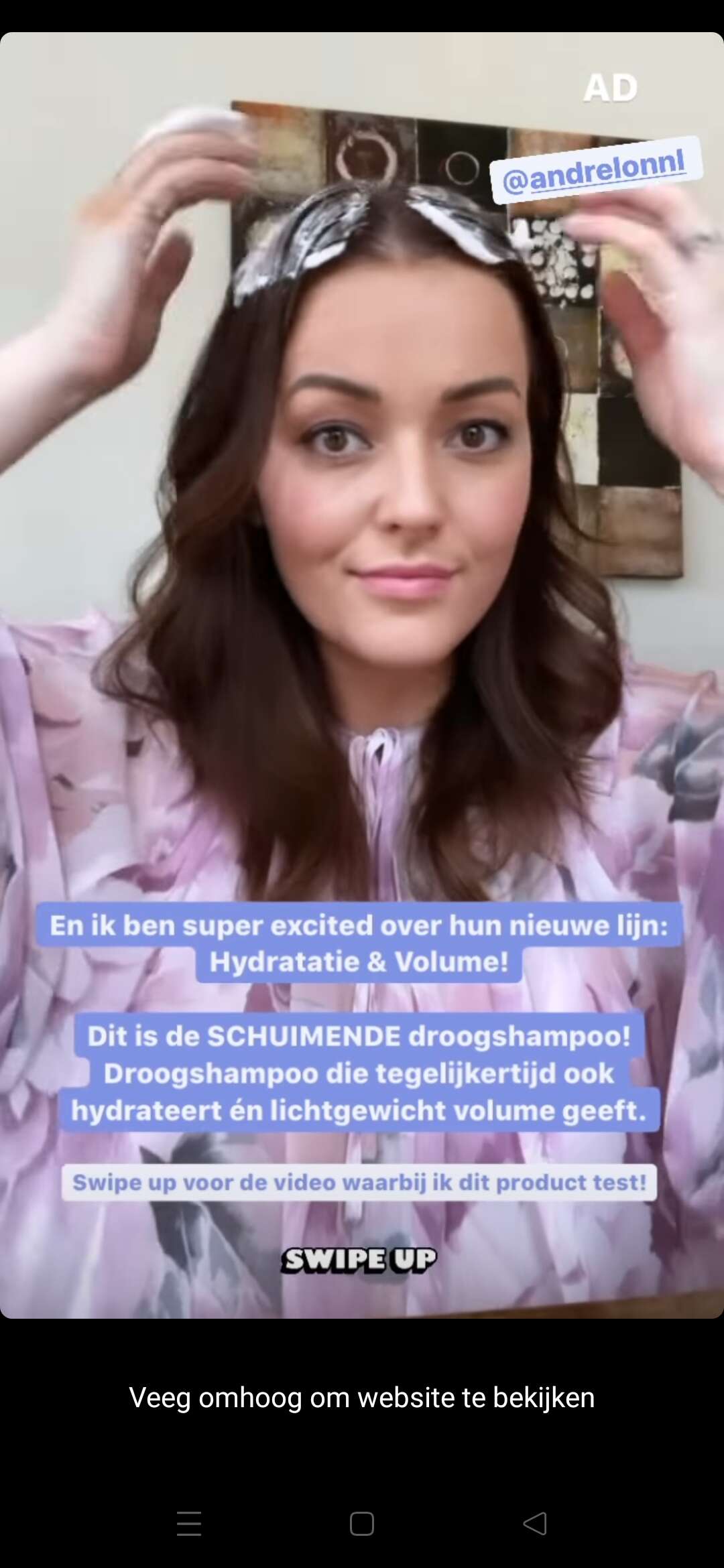
Task: Go to the home screen
Action: coord(362,1523)
